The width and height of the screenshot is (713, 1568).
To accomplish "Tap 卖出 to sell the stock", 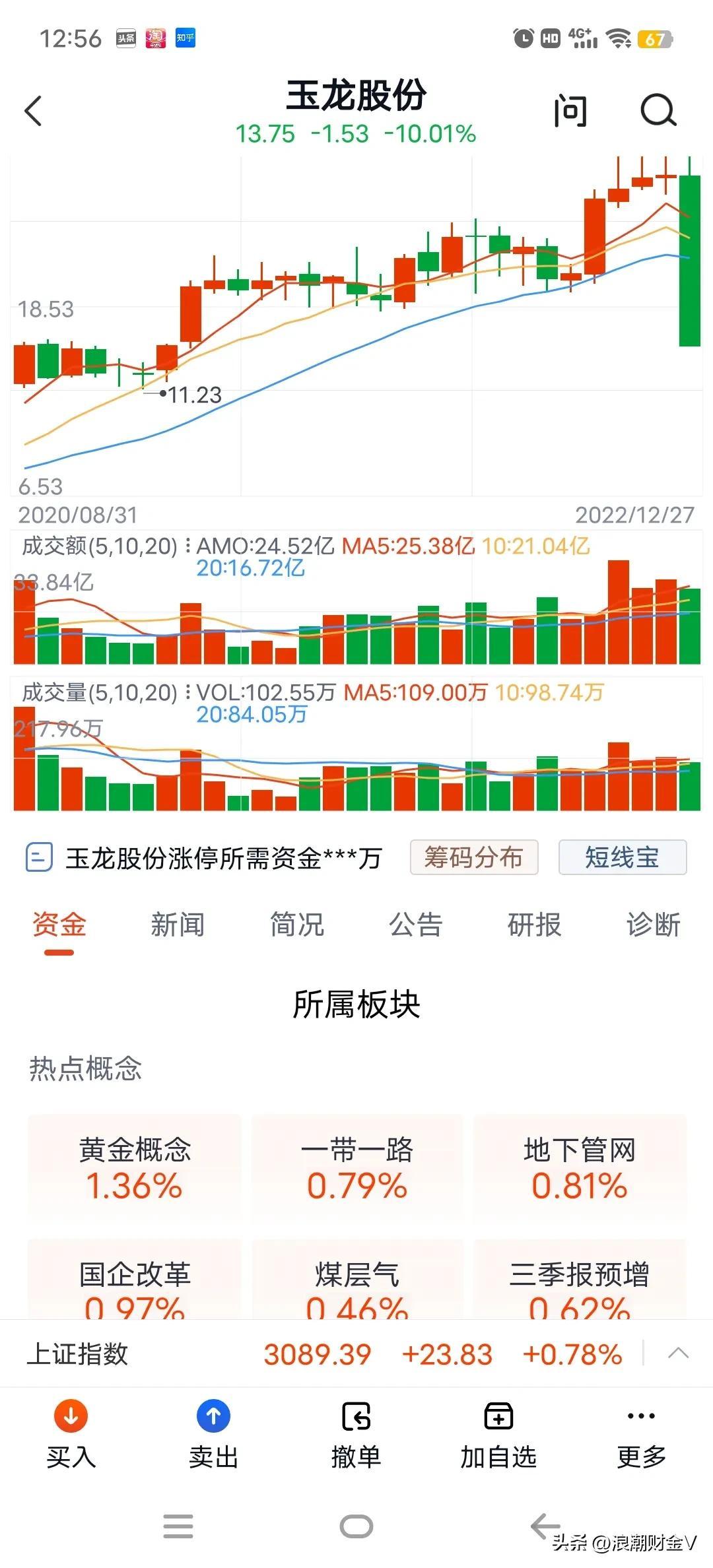I will [213, 1433].
